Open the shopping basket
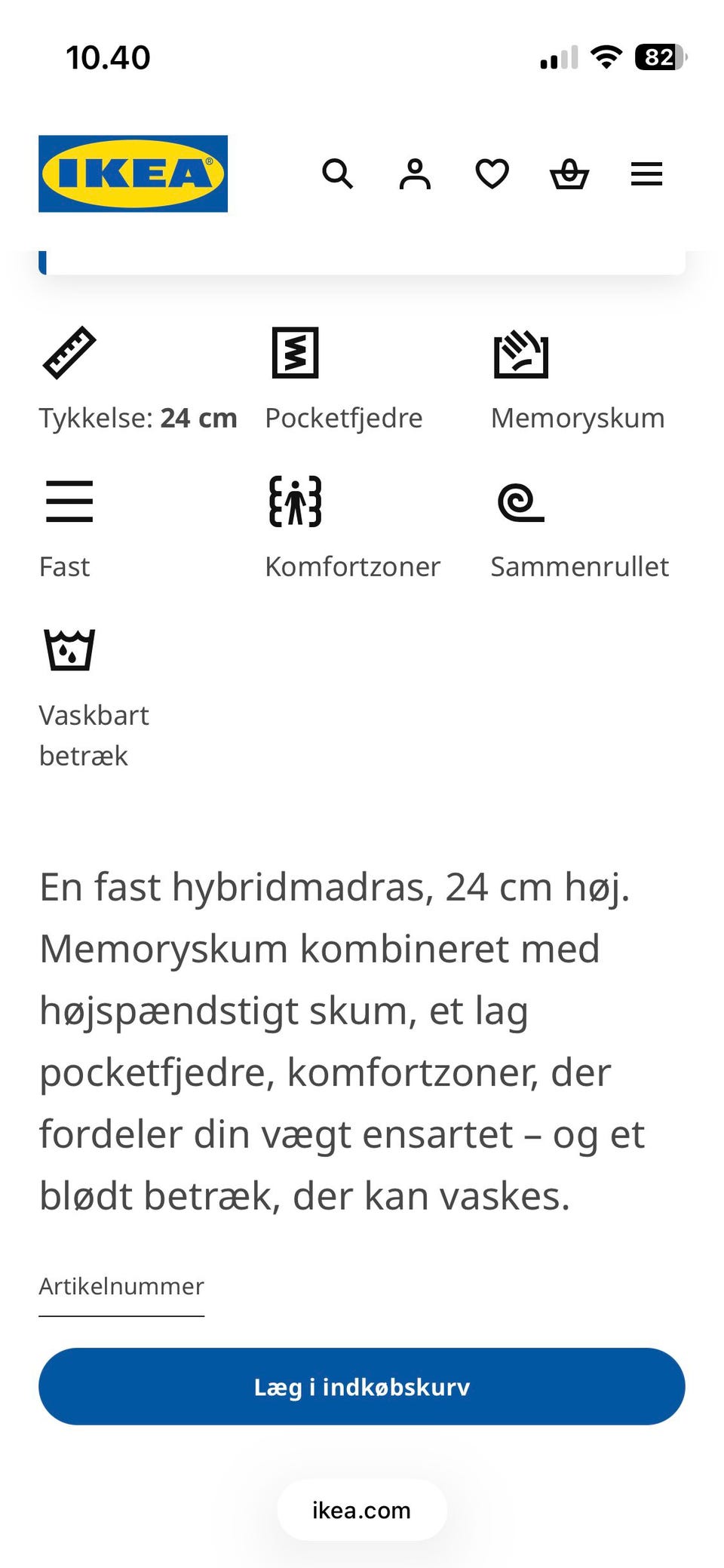724x1568 pixels. [x=570, y=174]
